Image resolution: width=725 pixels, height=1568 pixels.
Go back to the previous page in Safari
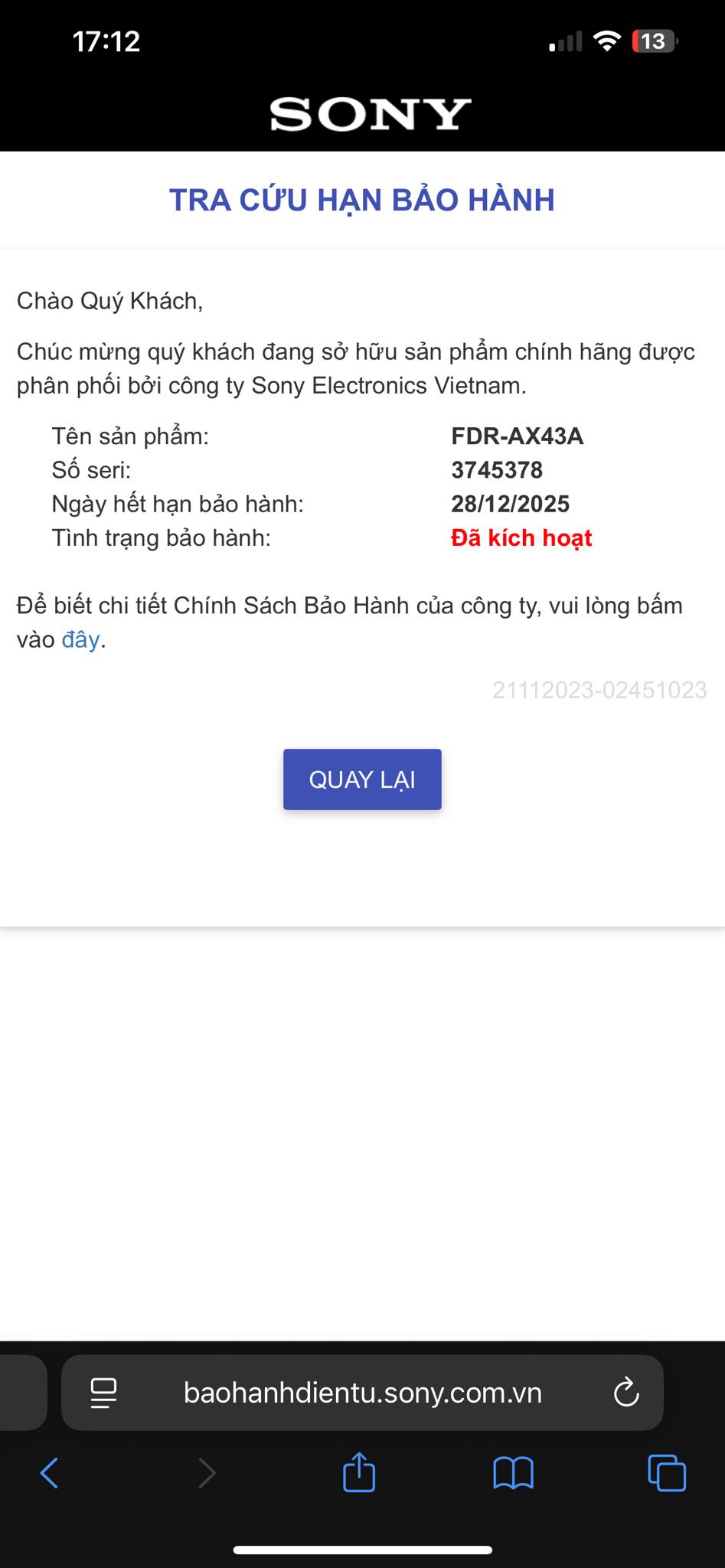coord(49,1472)
